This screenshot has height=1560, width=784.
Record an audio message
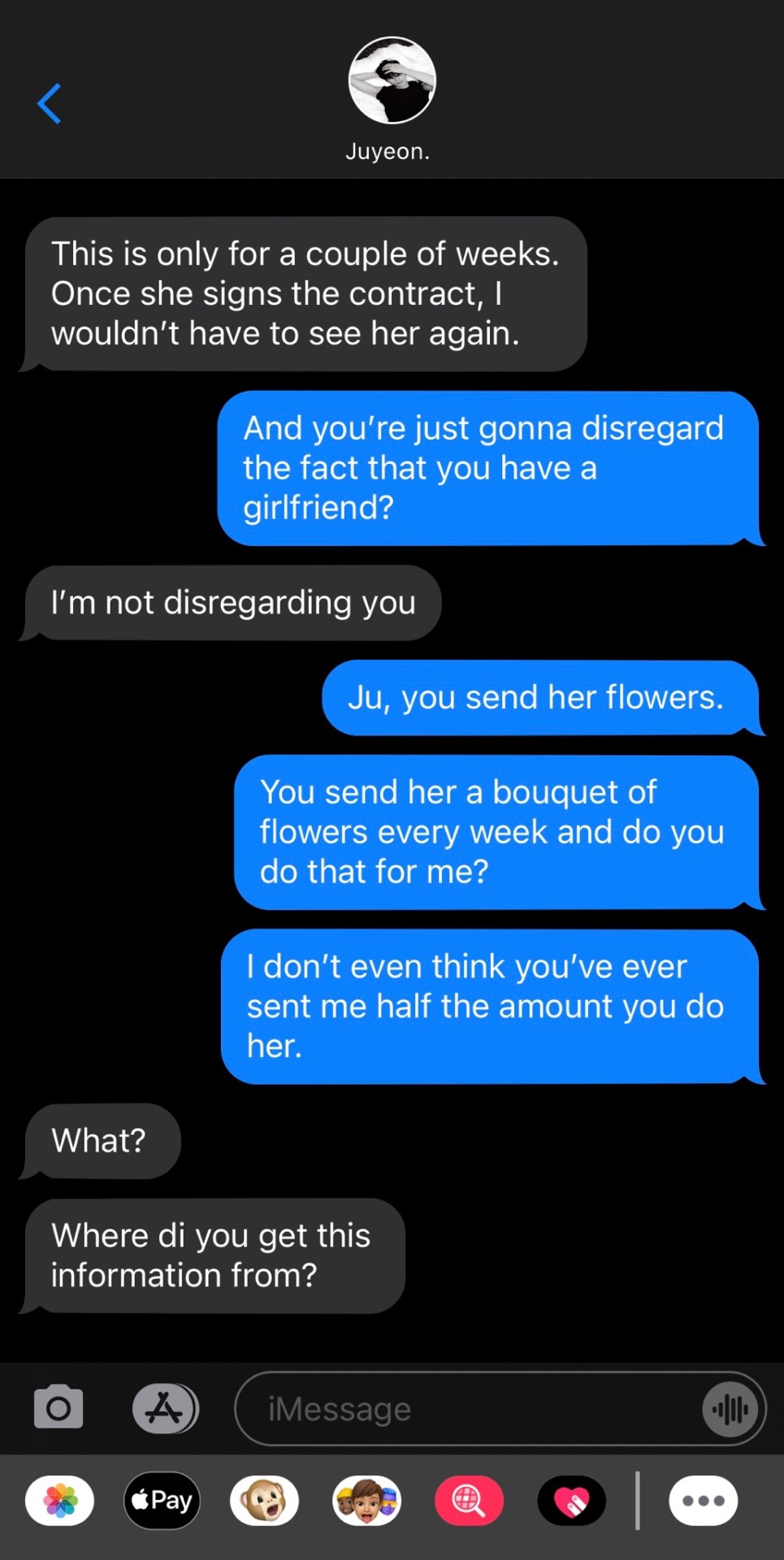click(x=730, y=1409)
